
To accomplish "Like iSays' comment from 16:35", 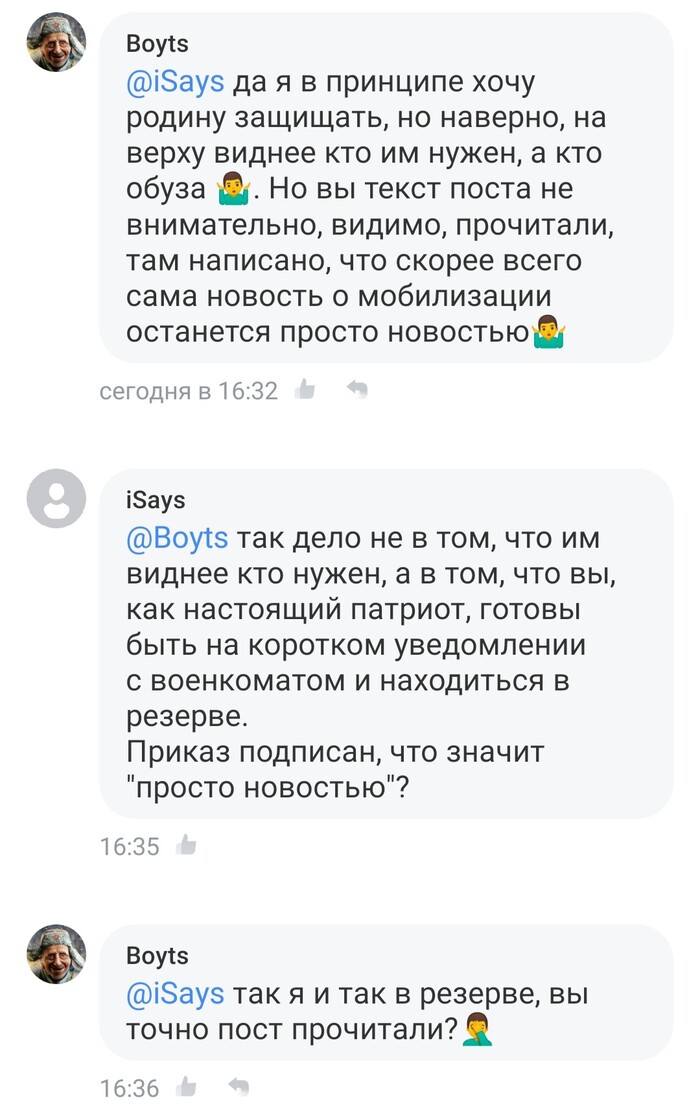I will (186, 846).
